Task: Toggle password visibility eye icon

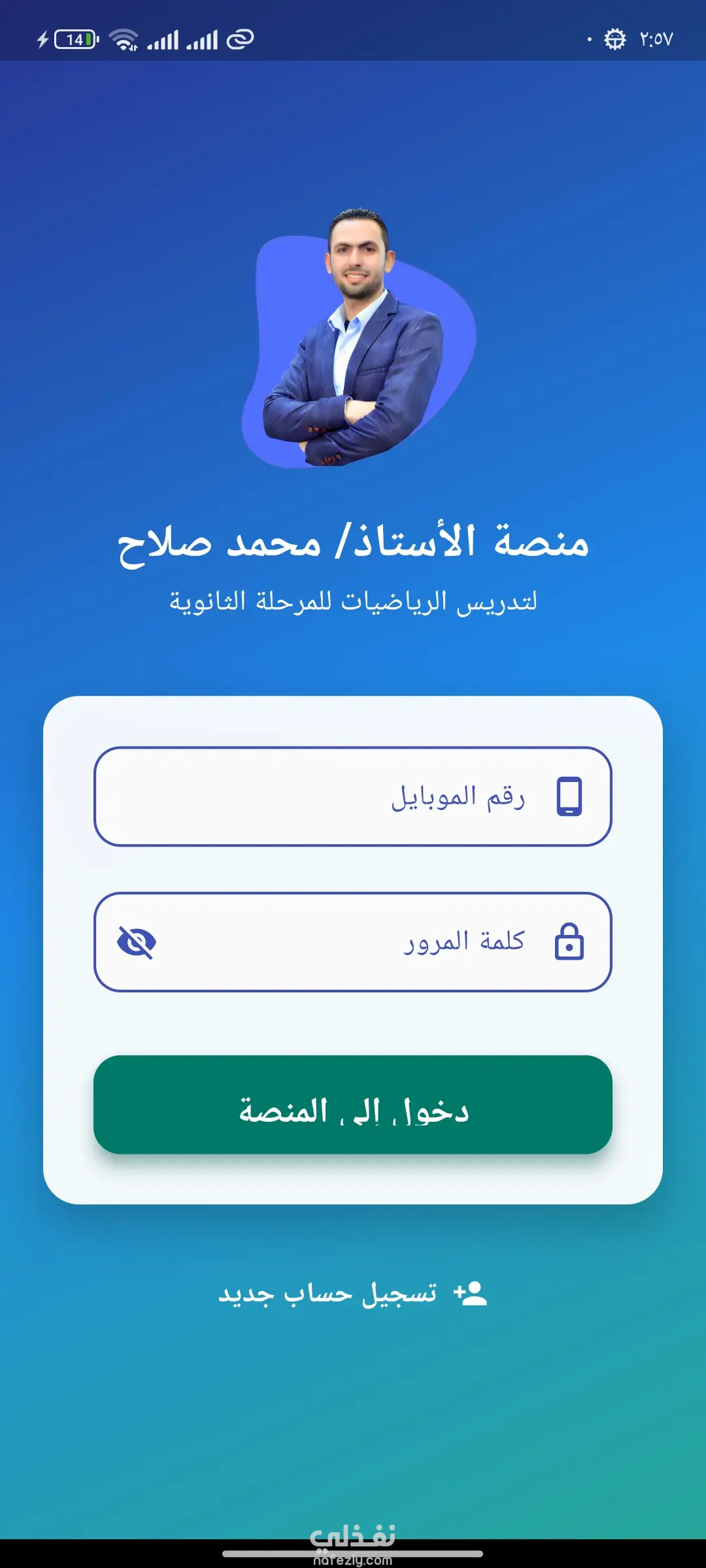Action: 137,942
